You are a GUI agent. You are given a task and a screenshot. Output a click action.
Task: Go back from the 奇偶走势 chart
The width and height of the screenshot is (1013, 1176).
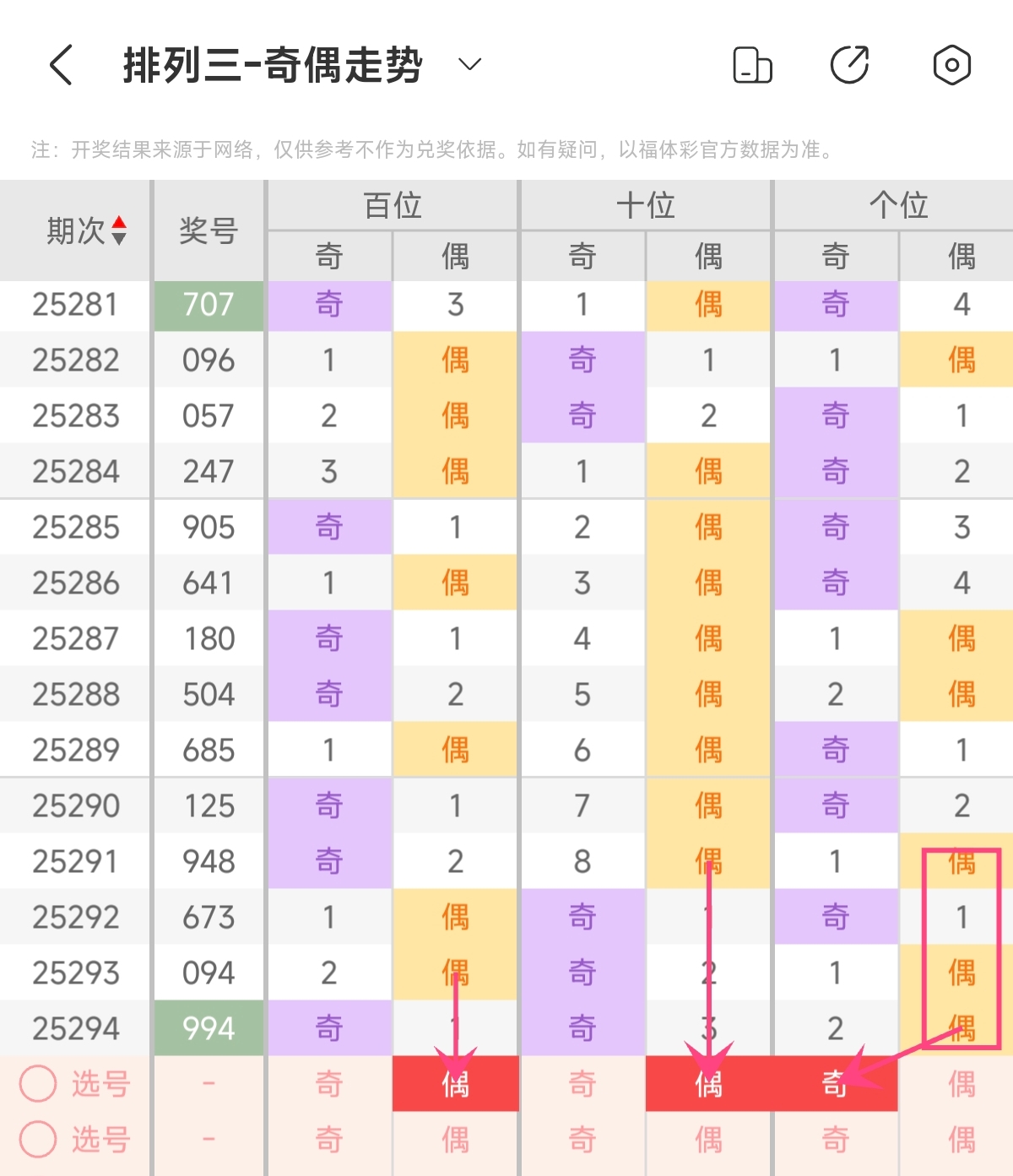tap(61, 65)
